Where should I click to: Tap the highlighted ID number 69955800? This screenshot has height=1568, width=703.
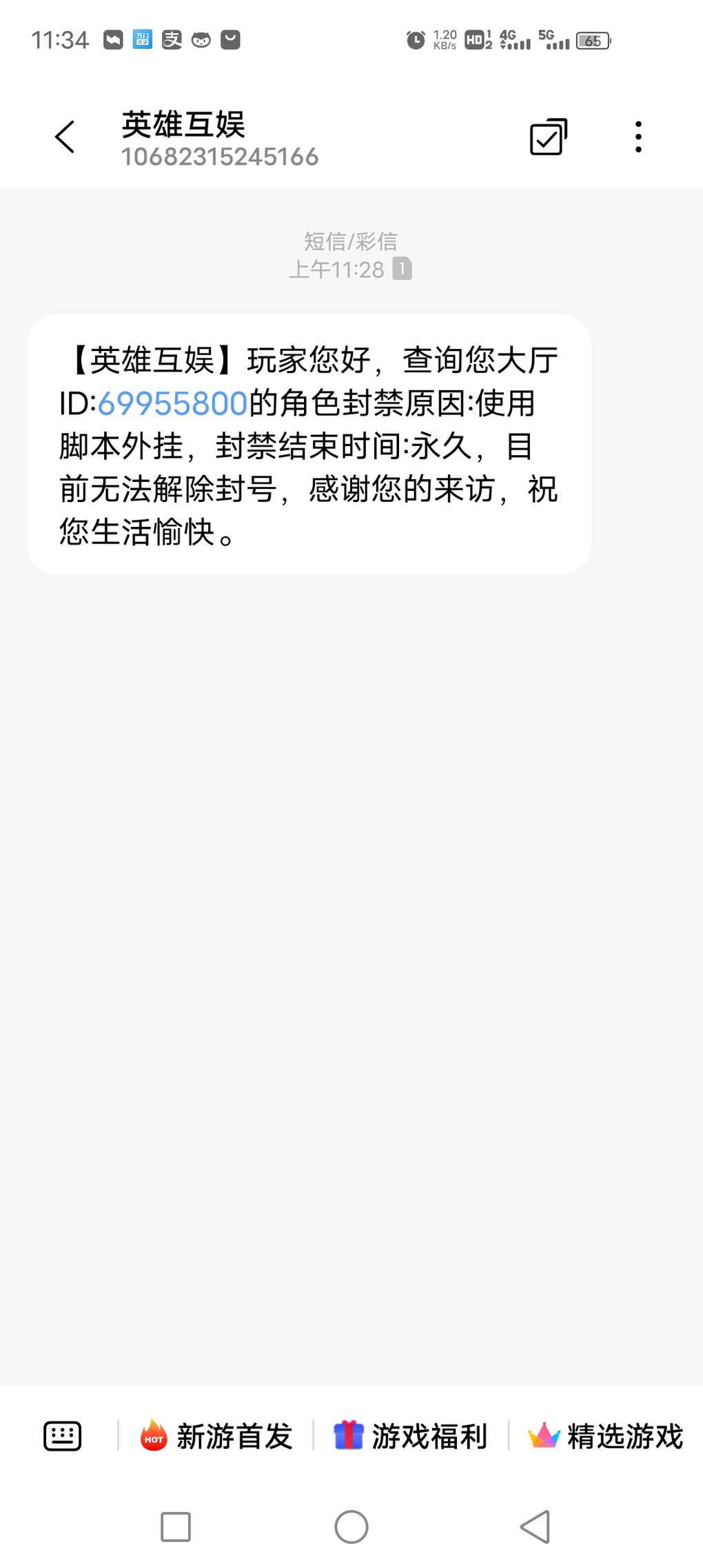tap(172, 403)
